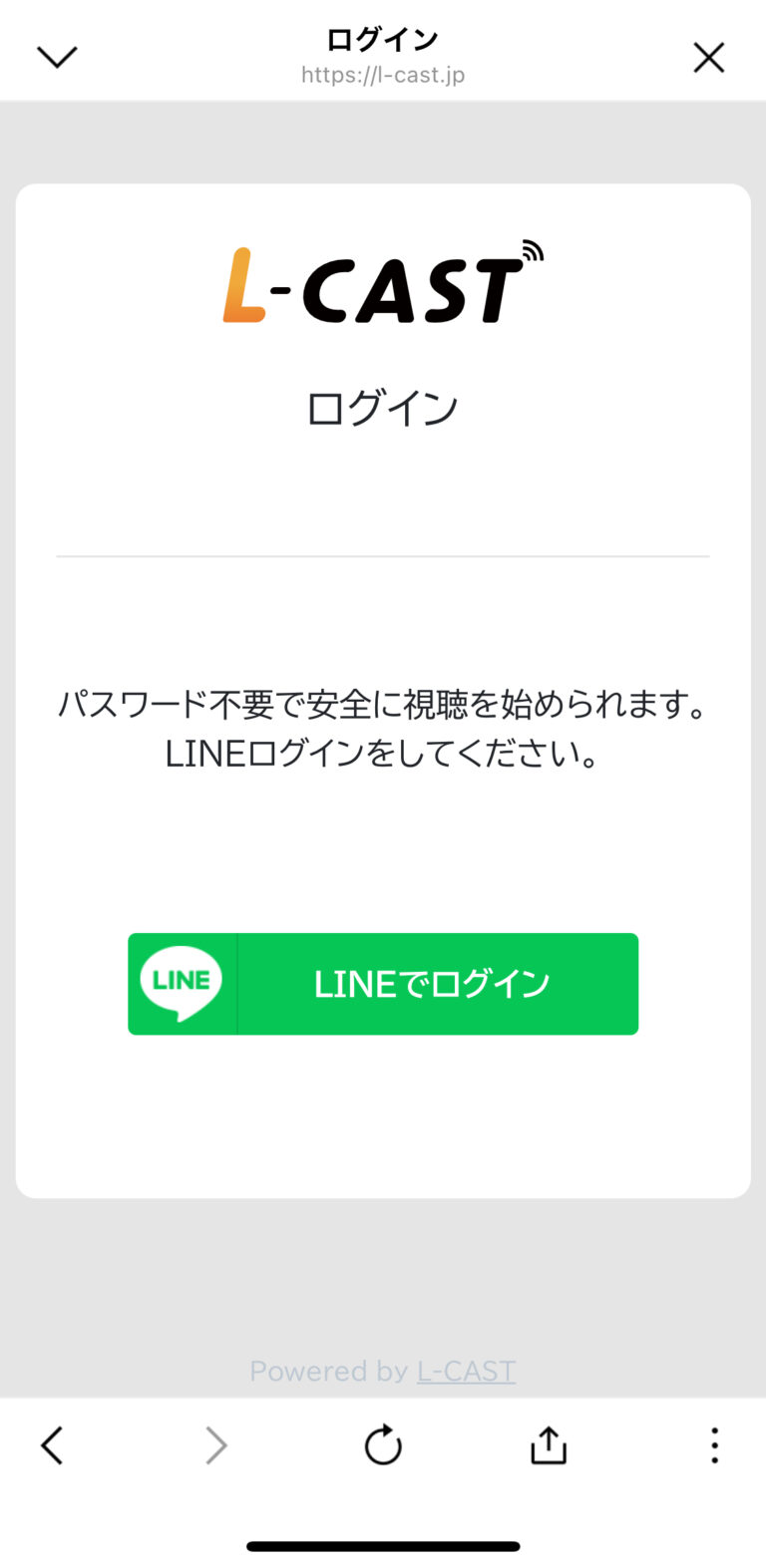Tap the https://l-cast.jp address text

point(383,74)
